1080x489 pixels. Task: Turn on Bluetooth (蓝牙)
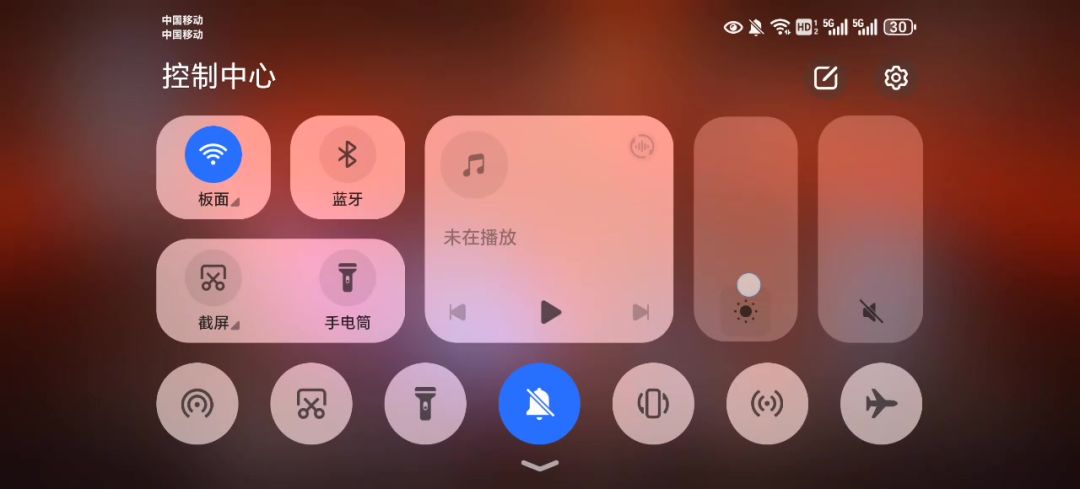pyautogui.click(x=347, y=155)
